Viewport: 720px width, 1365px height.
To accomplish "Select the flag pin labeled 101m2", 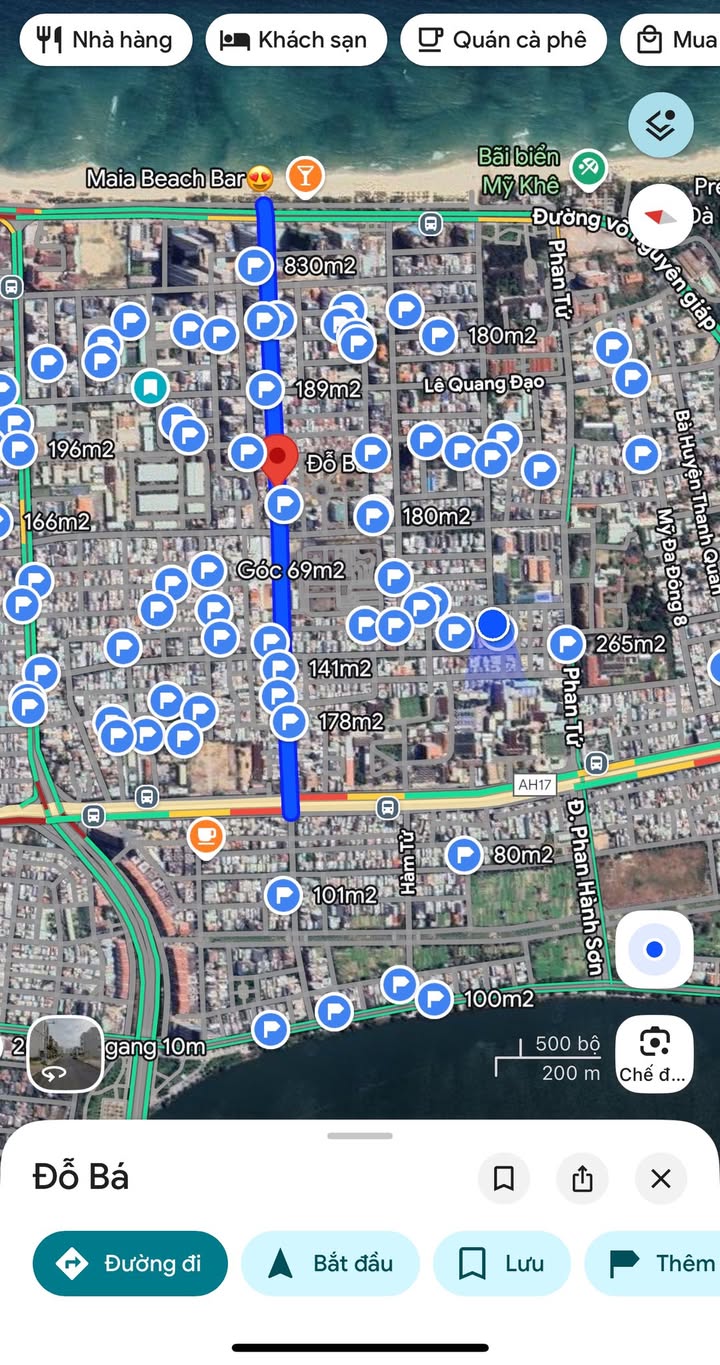I will pyautogui.click(x=284, y=895).
